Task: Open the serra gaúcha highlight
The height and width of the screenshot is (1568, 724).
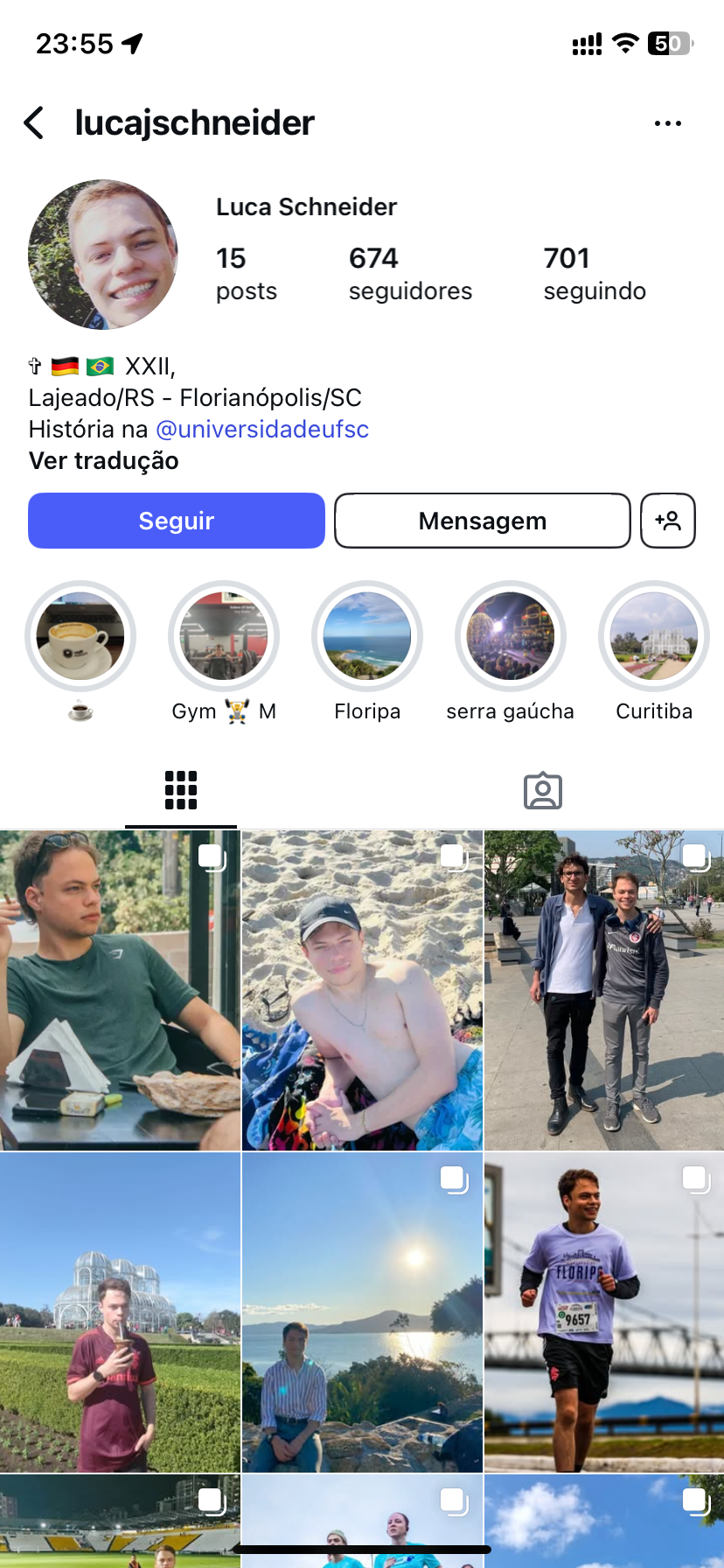Action: tap(511, 636)
